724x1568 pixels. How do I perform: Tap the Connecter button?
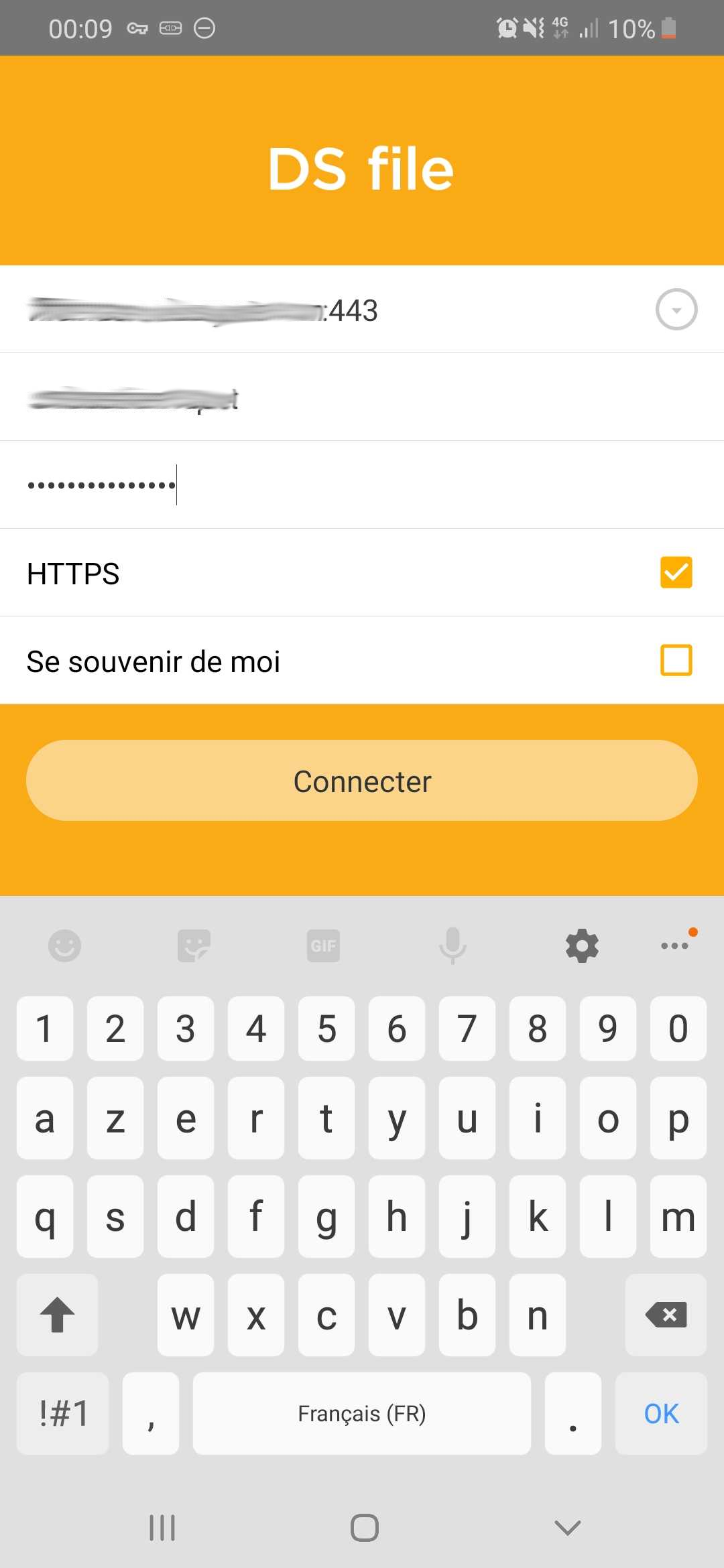(x=362, y=781)
